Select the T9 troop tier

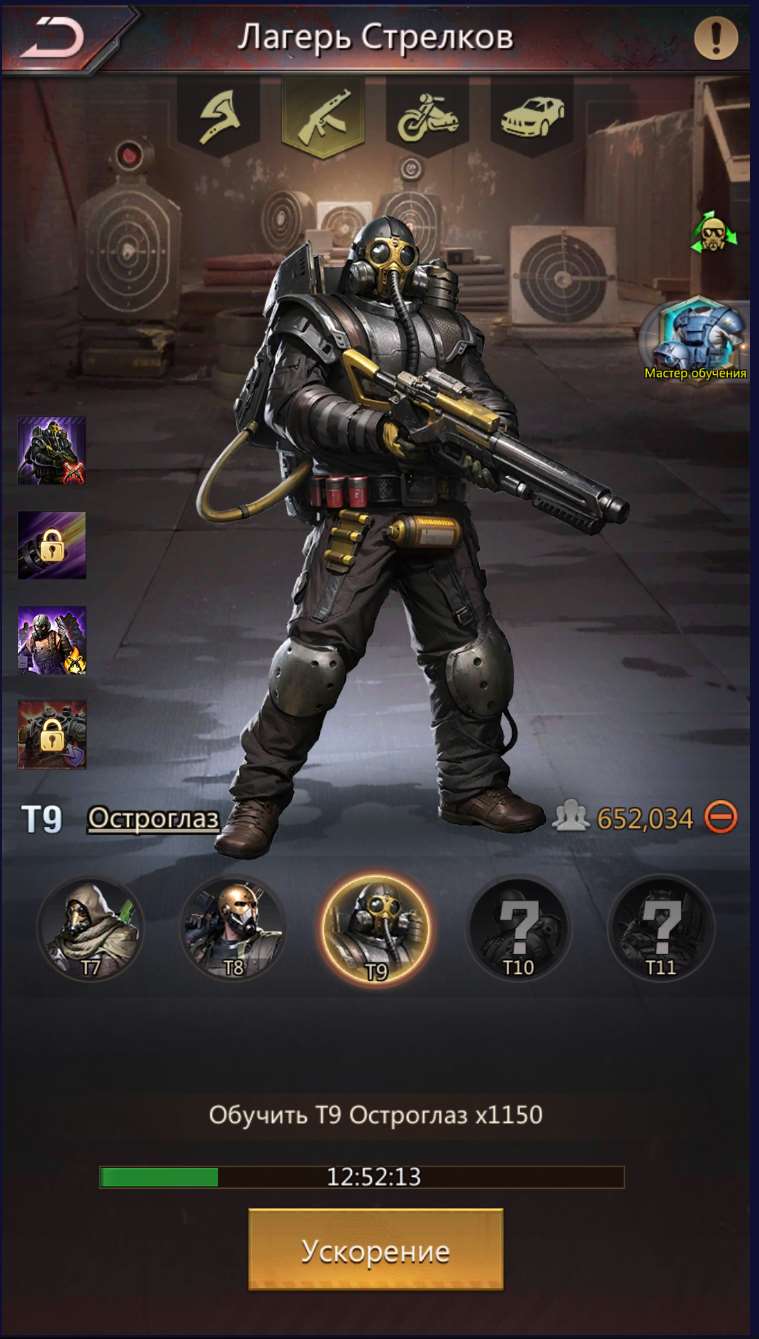click(376, 929)
